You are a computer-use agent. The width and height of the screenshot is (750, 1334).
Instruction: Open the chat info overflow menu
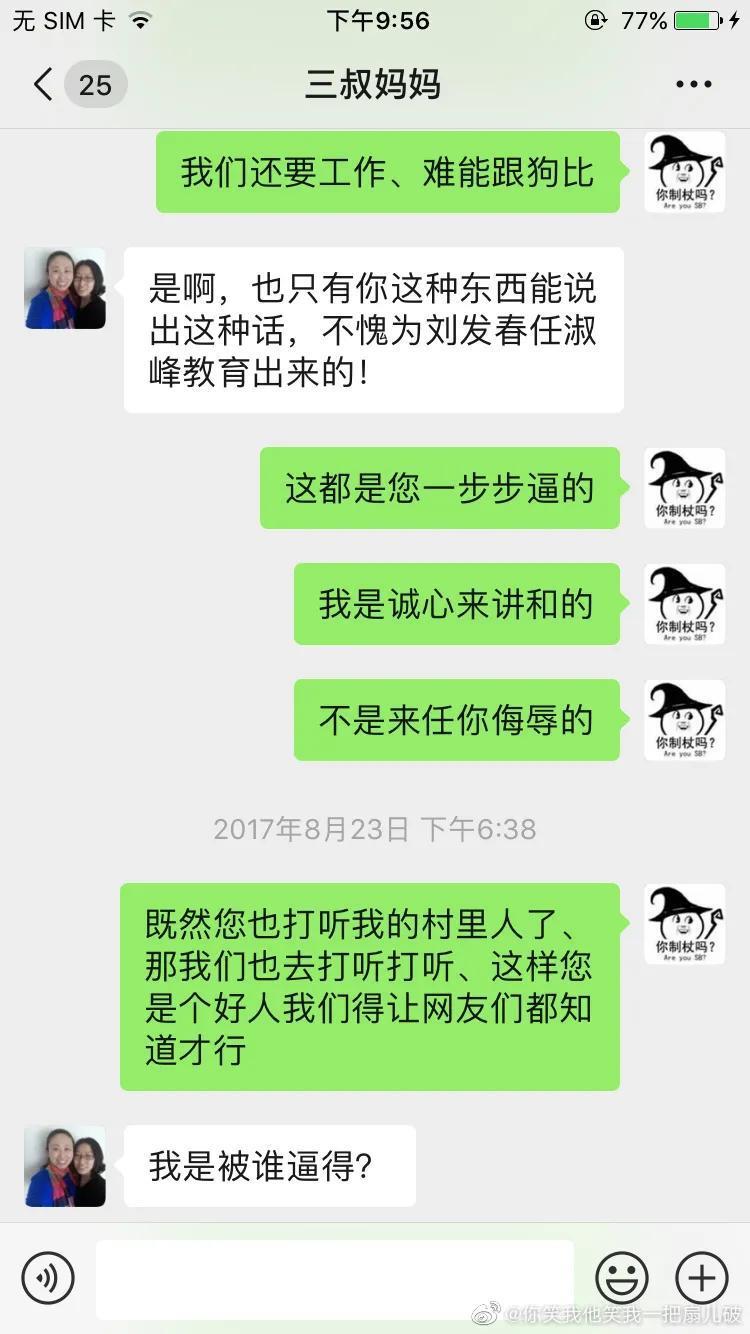point(693,85)
